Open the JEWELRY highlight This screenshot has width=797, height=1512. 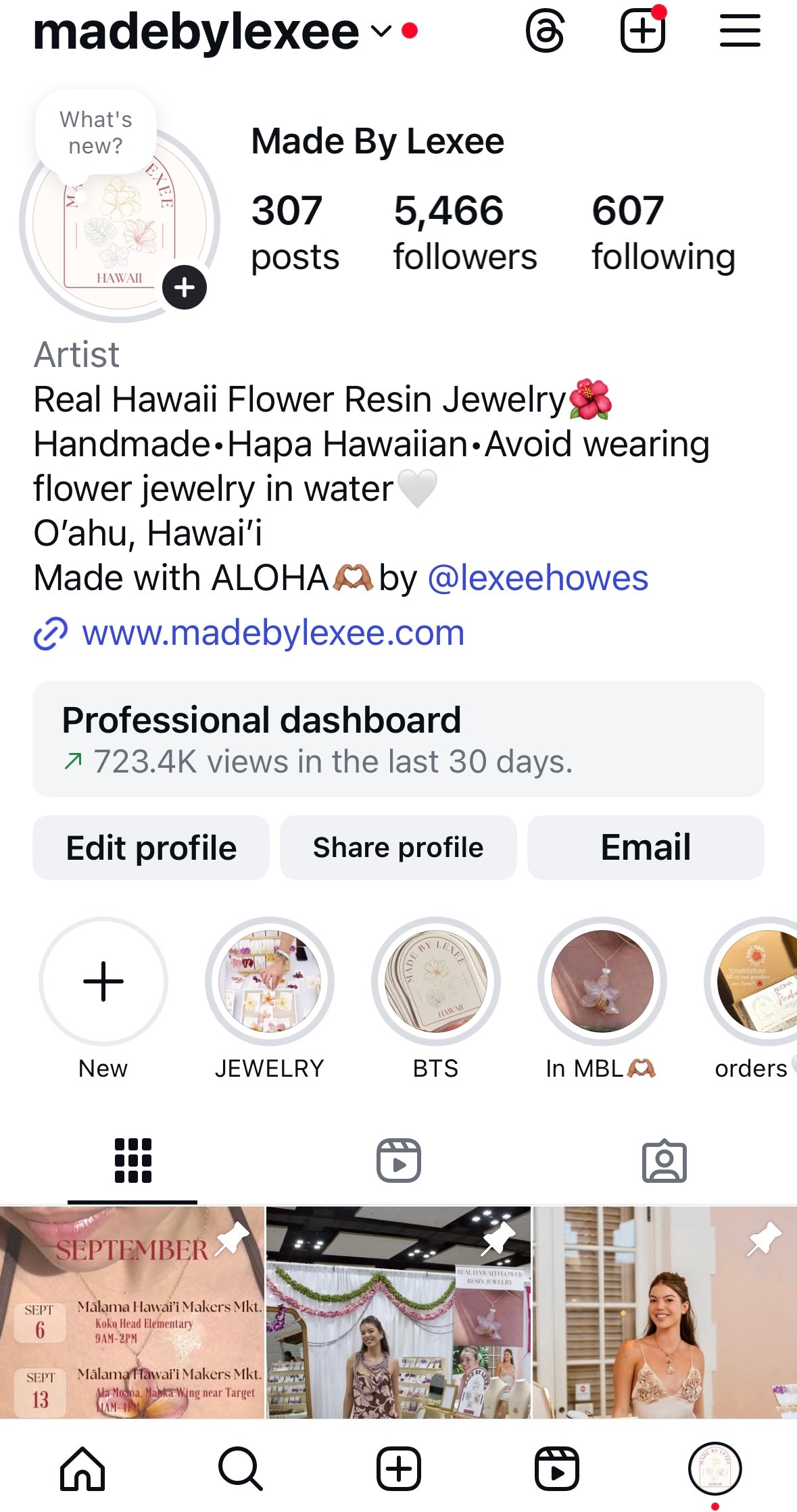(x=269, y=981)
